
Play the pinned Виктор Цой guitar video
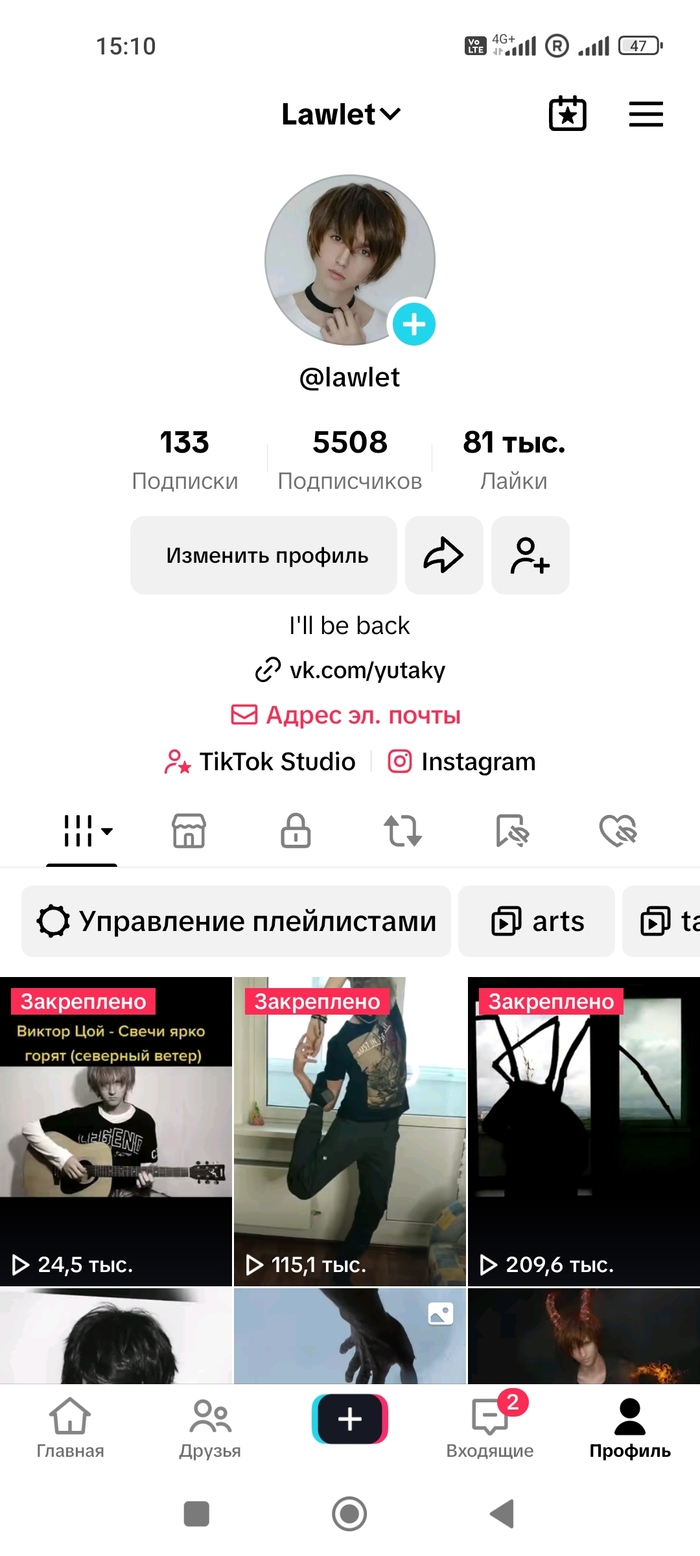[x=116, y=1130]
